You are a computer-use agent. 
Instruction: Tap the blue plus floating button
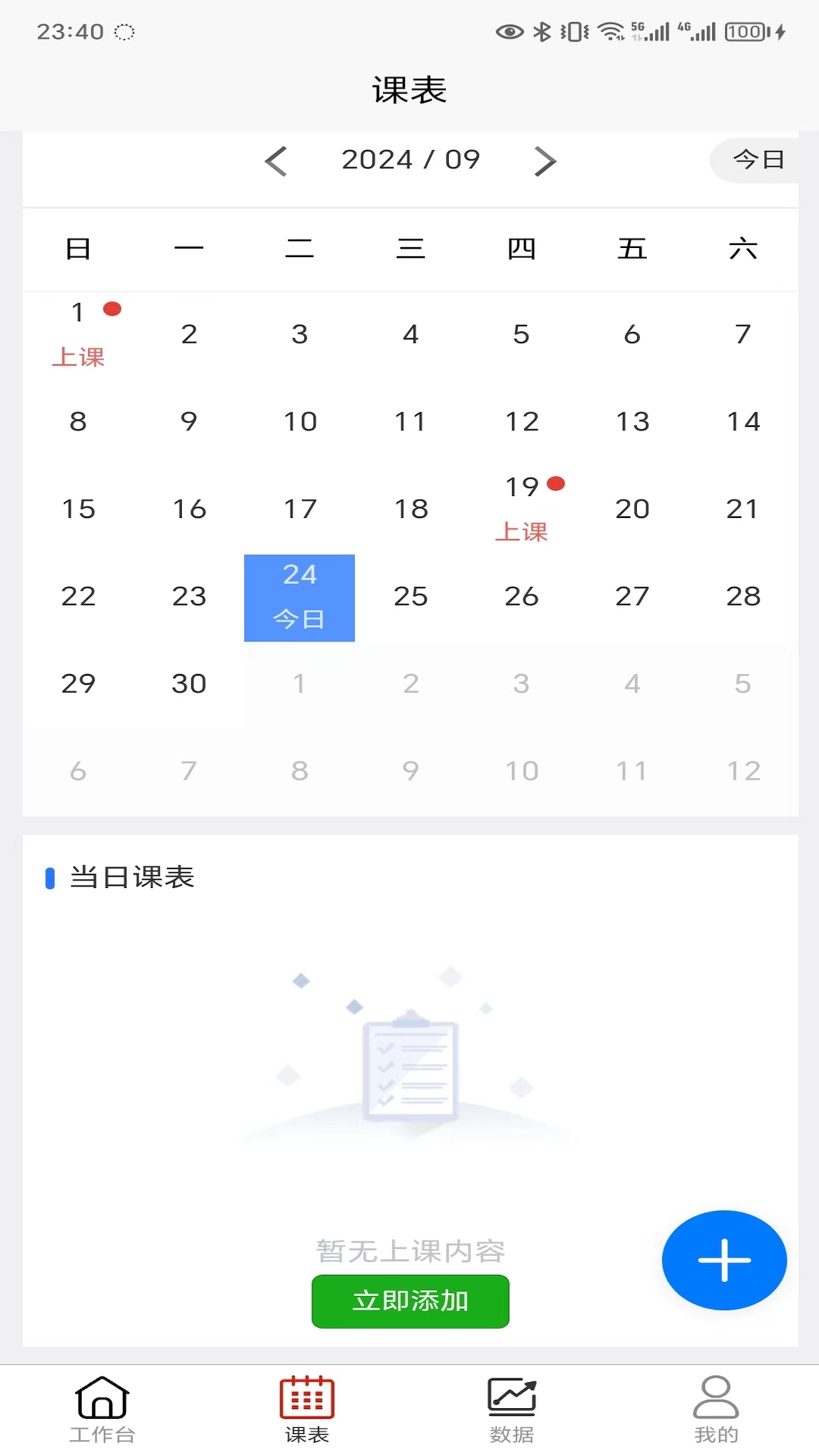point(724,1260)
